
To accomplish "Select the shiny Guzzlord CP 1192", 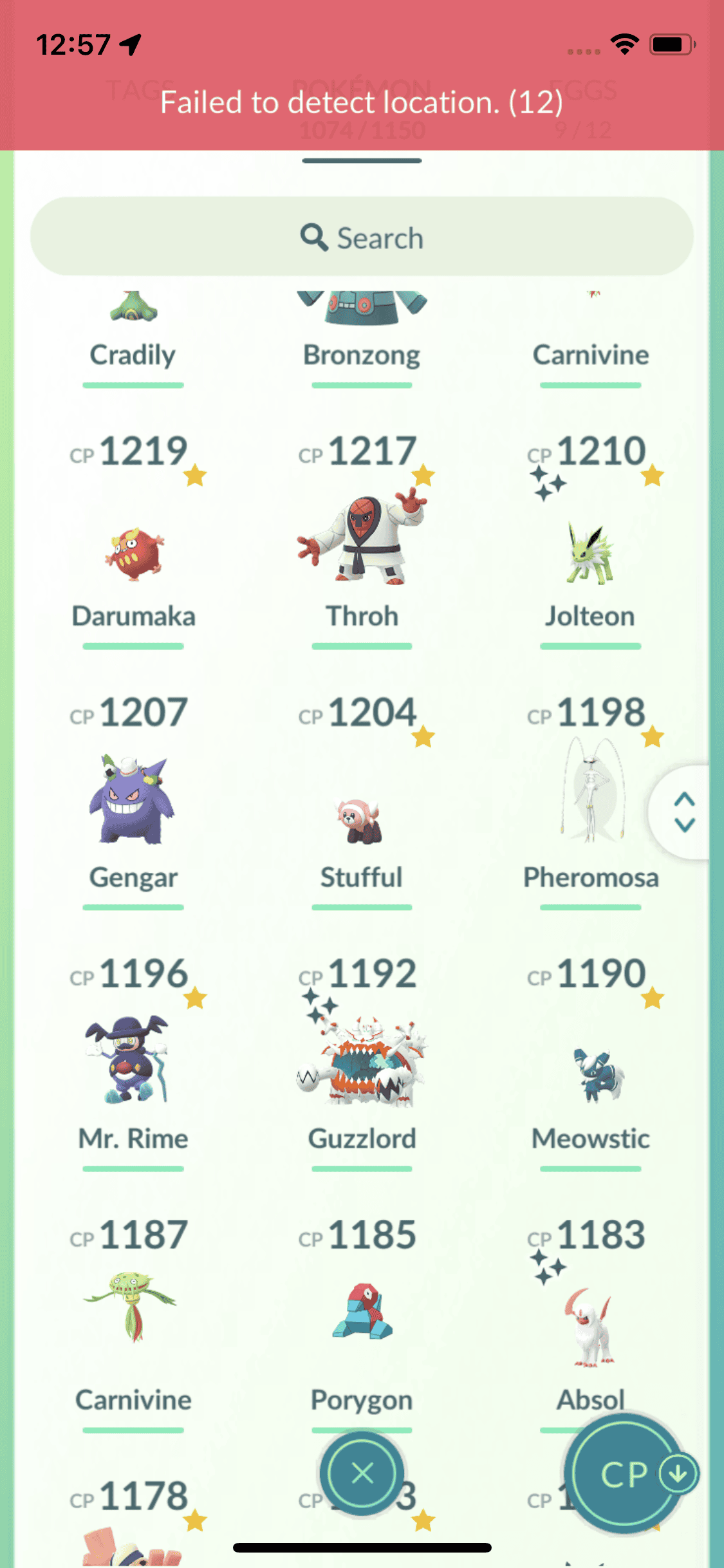I will [x=362, y=1062].
